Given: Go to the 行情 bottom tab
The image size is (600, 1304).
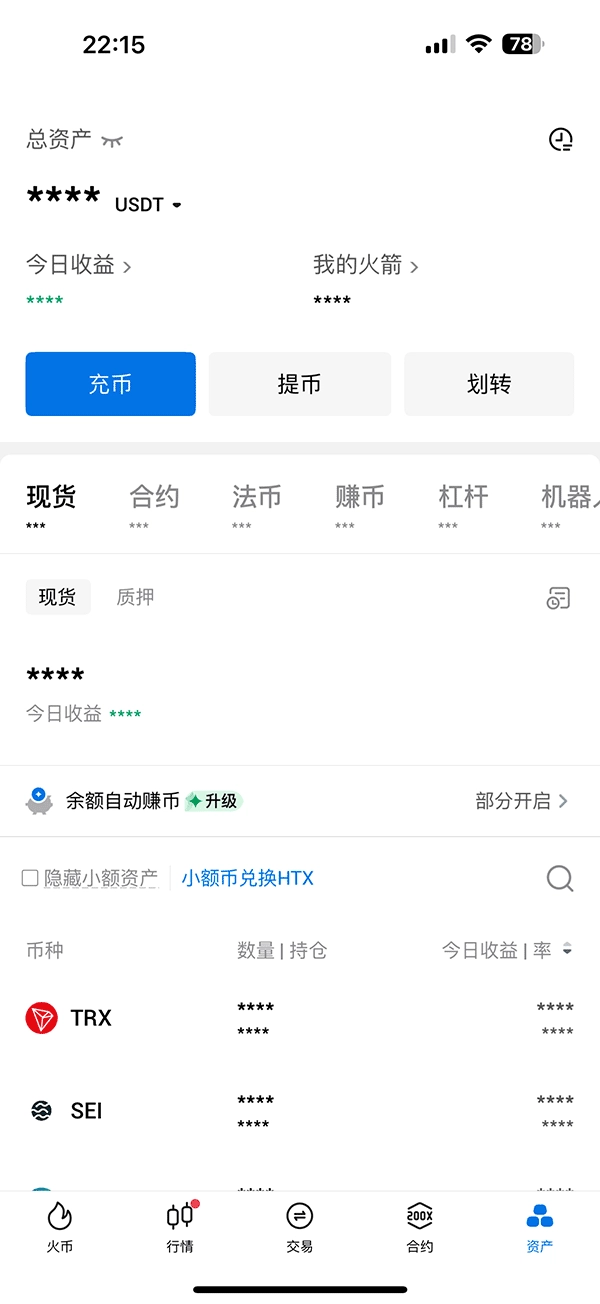Looking at the screenshot, I should click(180, 1226).
